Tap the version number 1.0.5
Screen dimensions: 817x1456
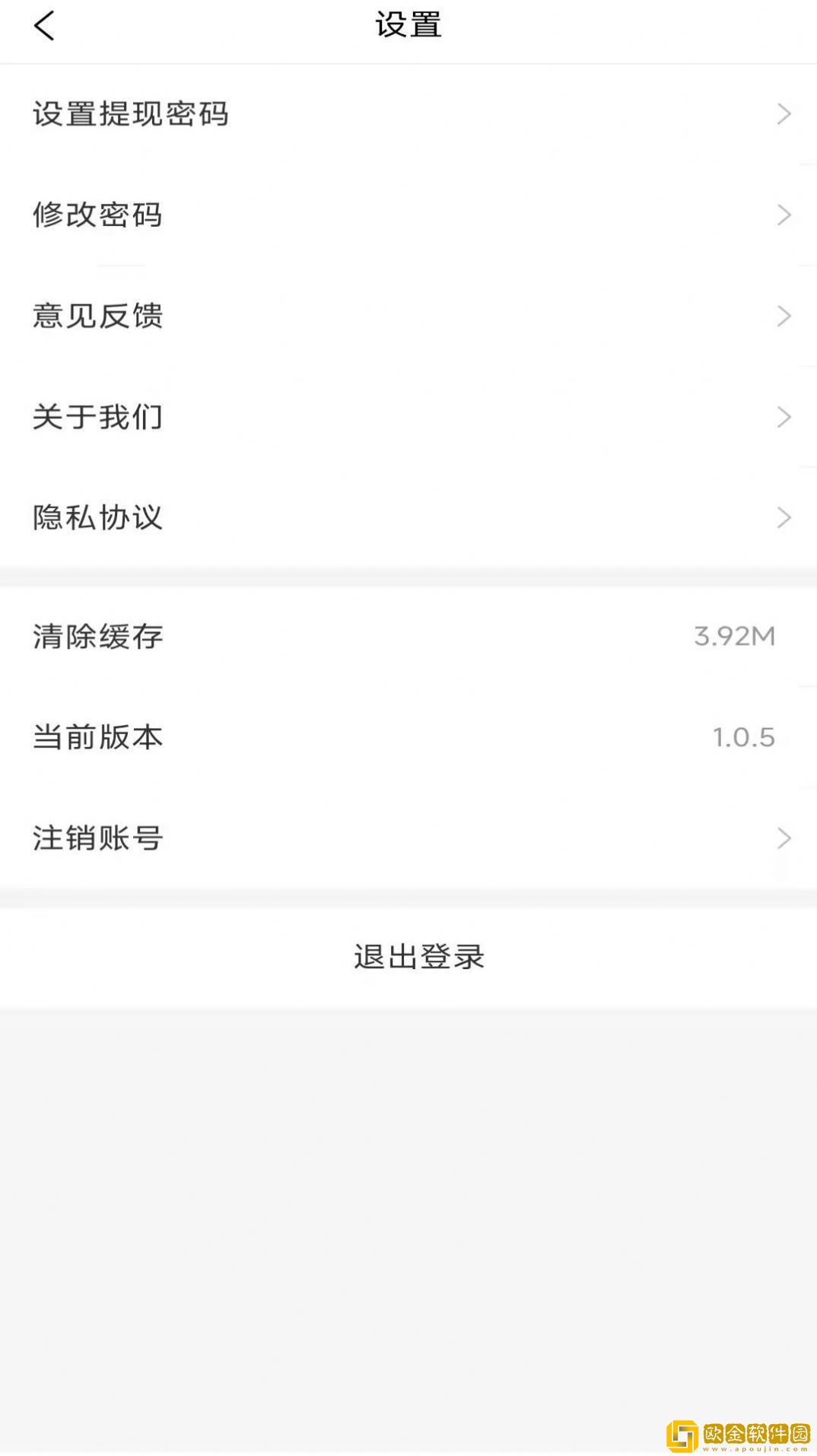point(743,736)
